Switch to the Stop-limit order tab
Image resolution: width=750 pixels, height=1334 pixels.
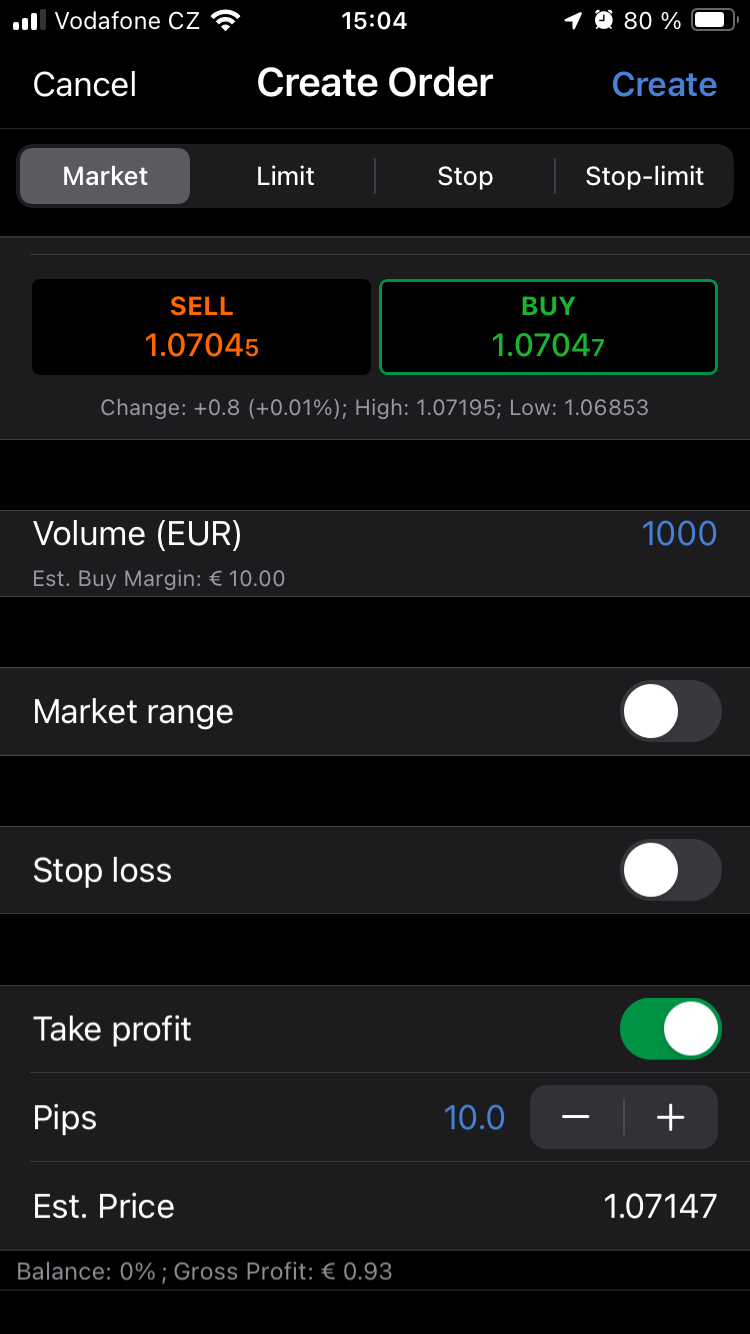(x=644, y=176)
